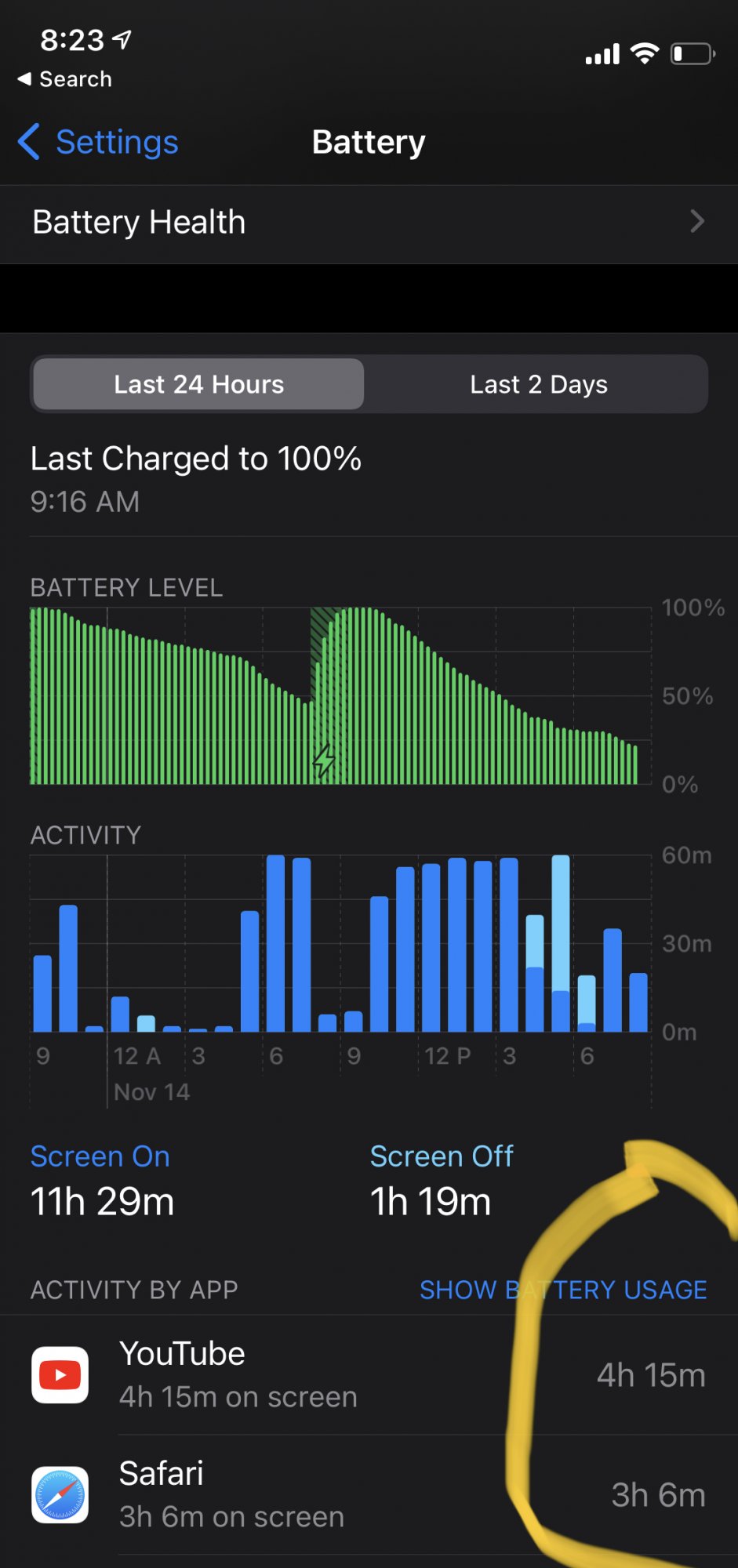Screen dimensions: 738x1568
Task: Return to Search app via breadcrumb
Action: point(65,79)
